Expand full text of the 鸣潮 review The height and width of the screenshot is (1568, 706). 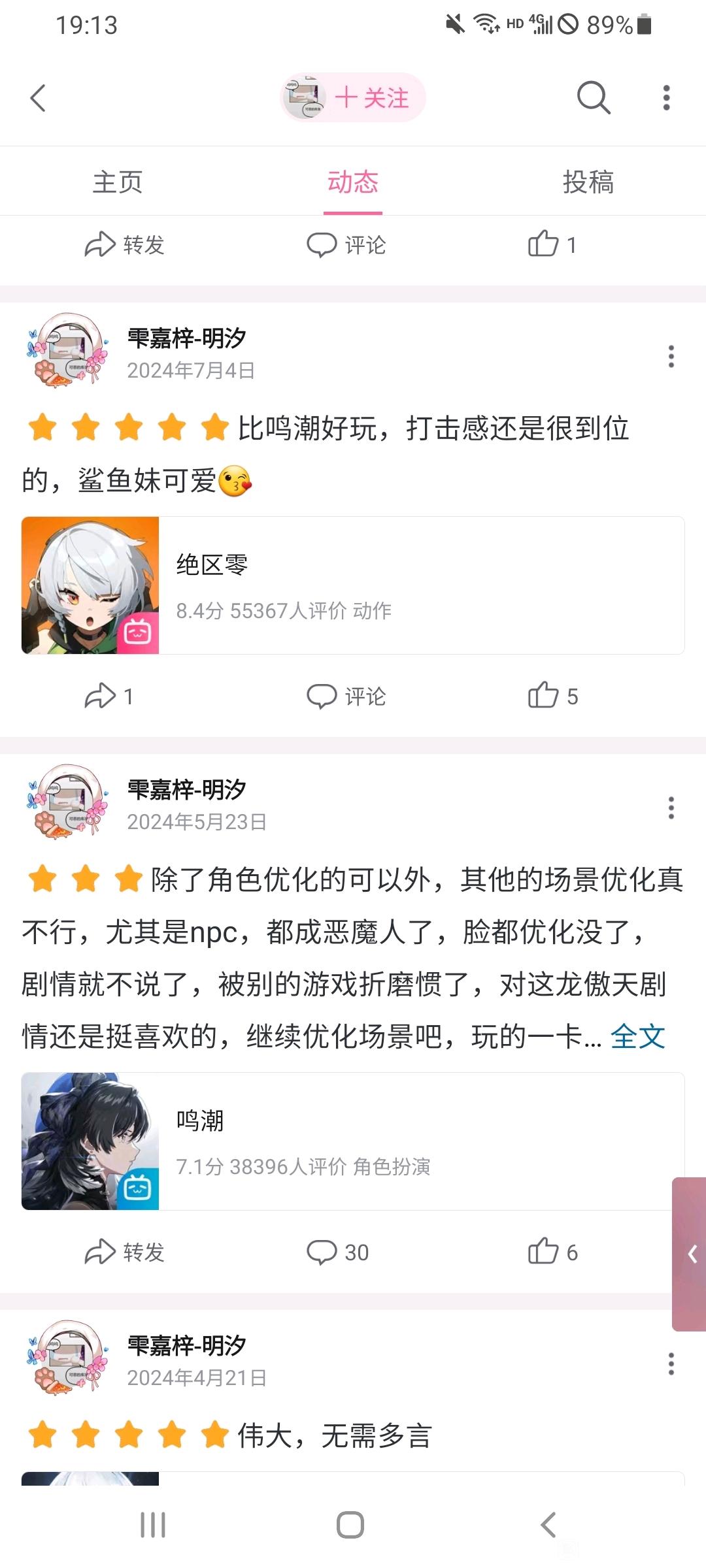coord(637,1037)
